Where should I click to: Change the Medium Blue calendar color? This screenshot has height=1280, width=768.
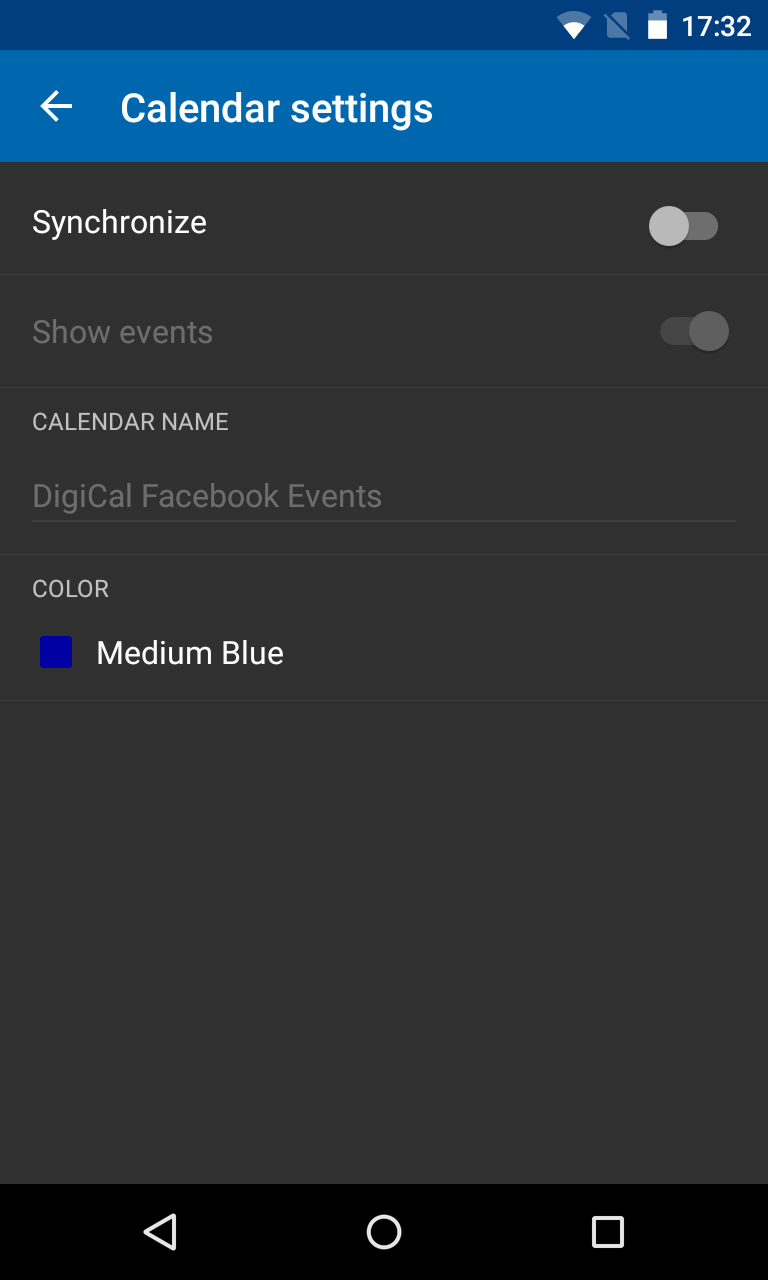coord(190,653)
